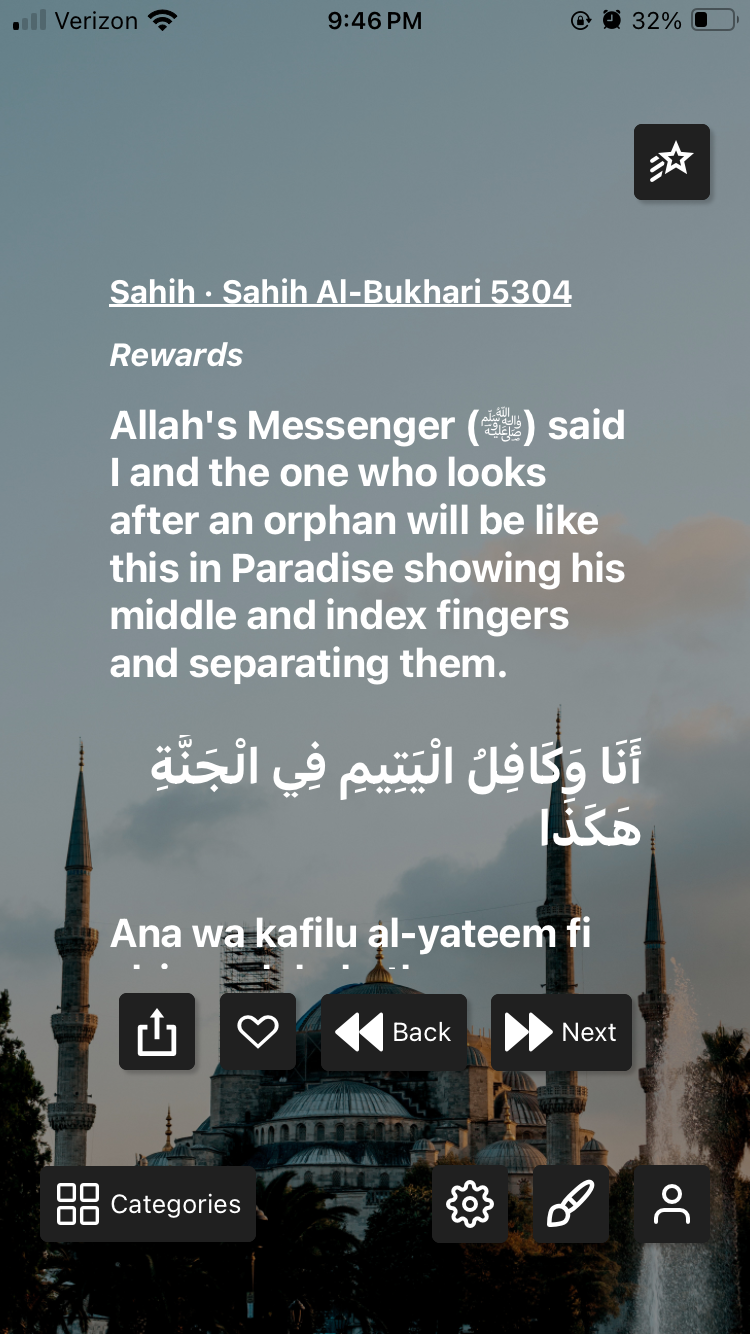Image resolution: width=750 pixels, height=1334 pixels.
Task: Open the Categories menu
Action: (x=148, y=1204)
